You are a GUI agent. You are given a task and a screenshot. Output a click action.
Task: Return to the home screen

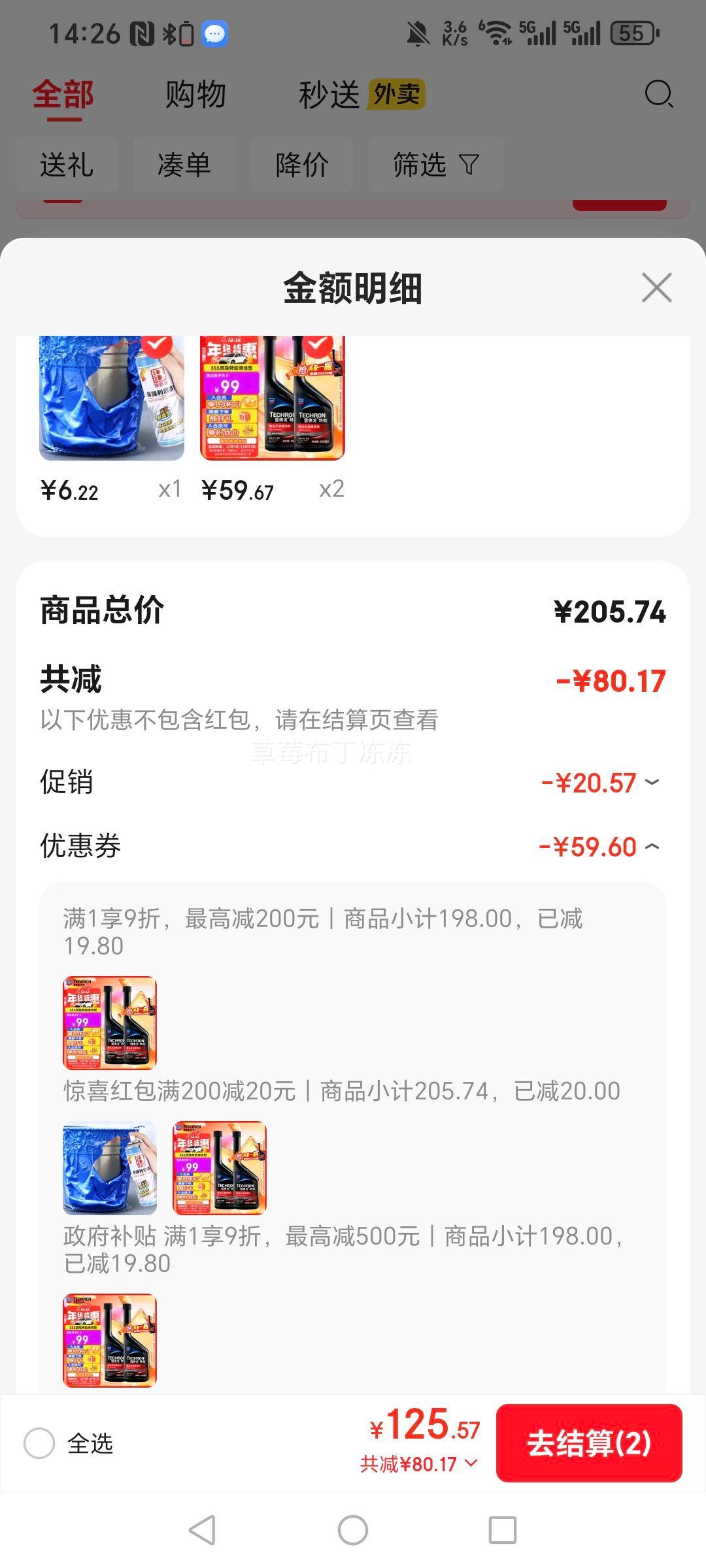pos(353,1530)
